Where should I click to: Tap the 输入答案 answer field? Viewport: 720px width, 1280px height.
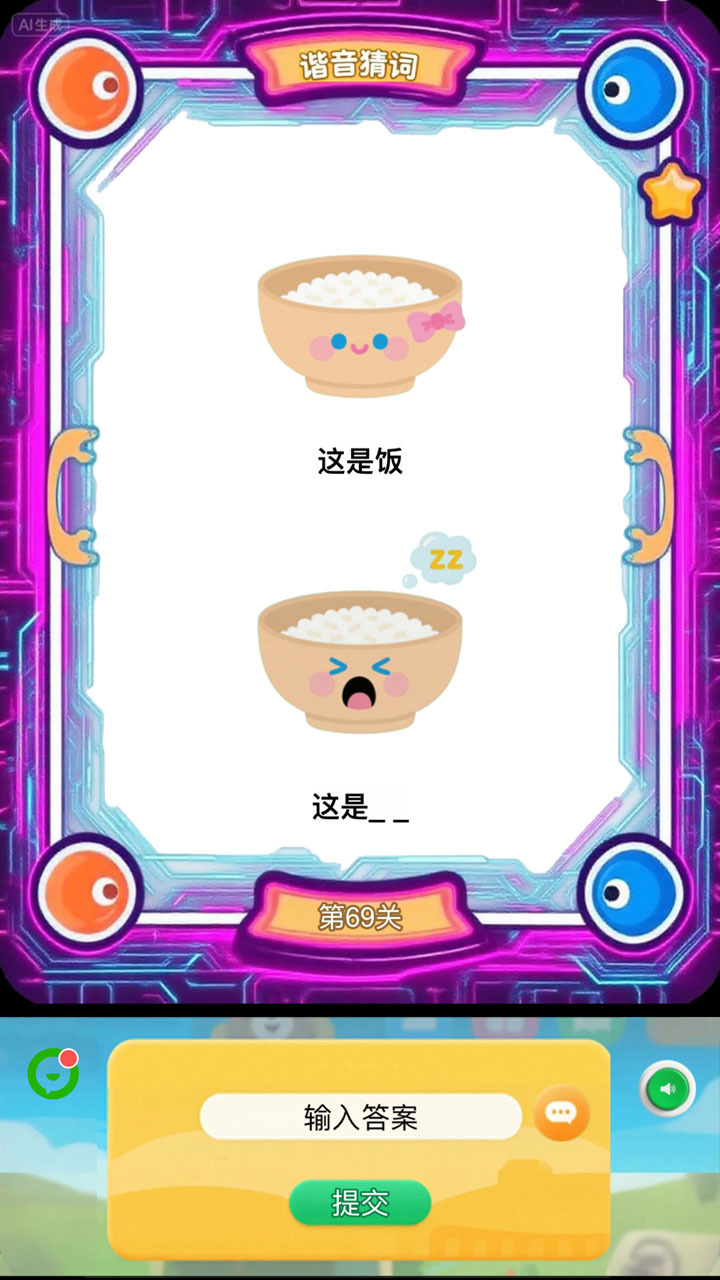[360, 1116]
